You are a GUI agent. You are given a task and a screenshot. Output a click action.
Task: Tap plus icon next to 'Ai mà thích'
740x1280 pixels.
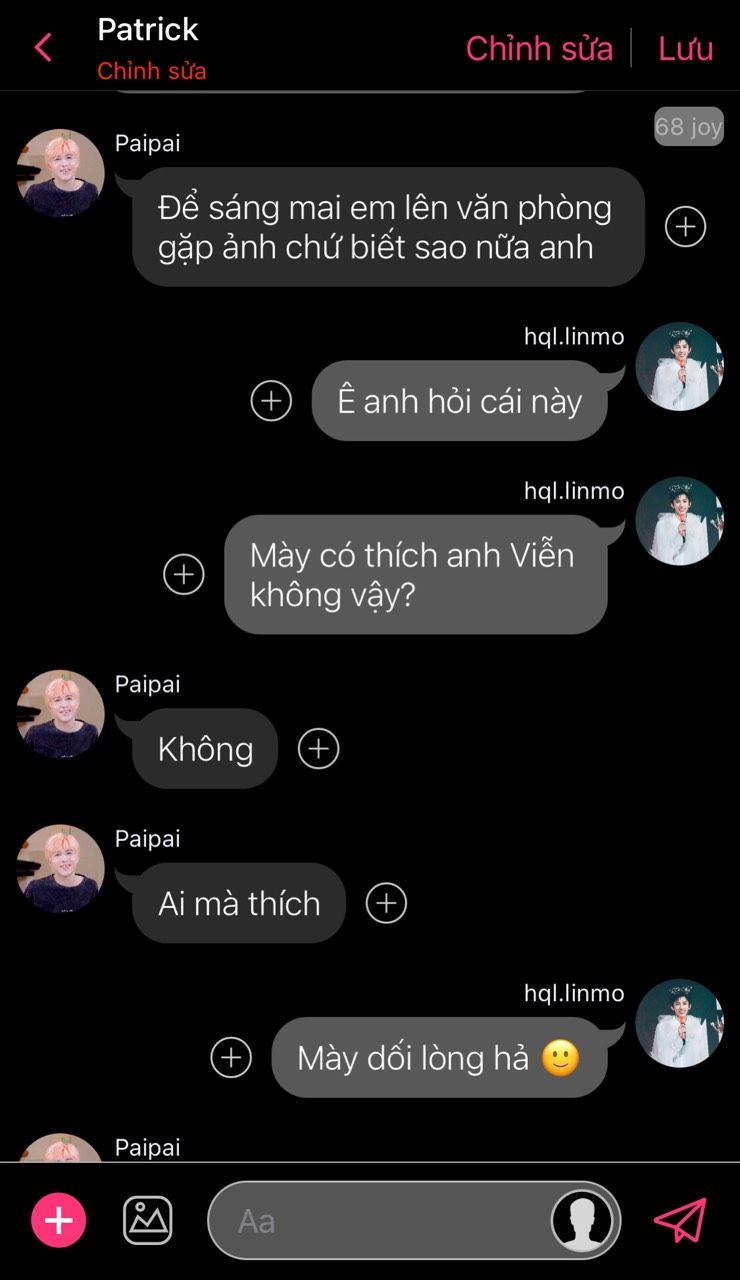[386, 903]
